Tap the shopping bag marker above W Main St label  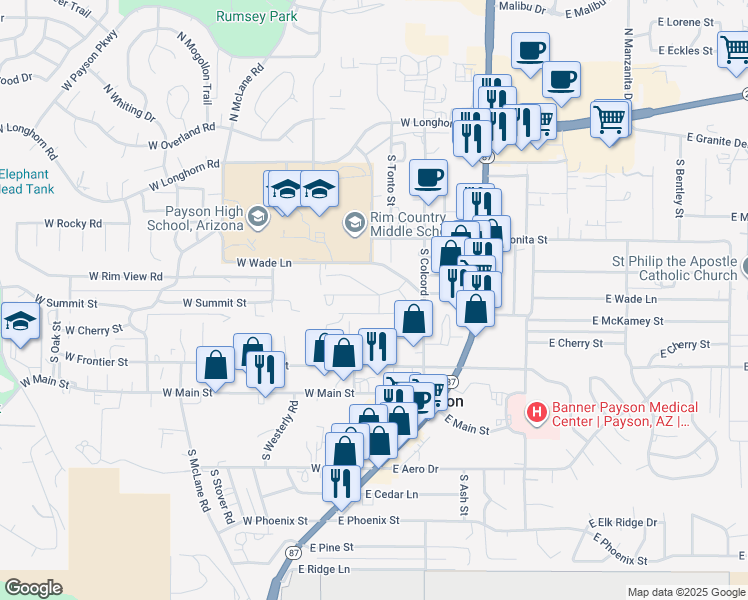tap(215, 369)
